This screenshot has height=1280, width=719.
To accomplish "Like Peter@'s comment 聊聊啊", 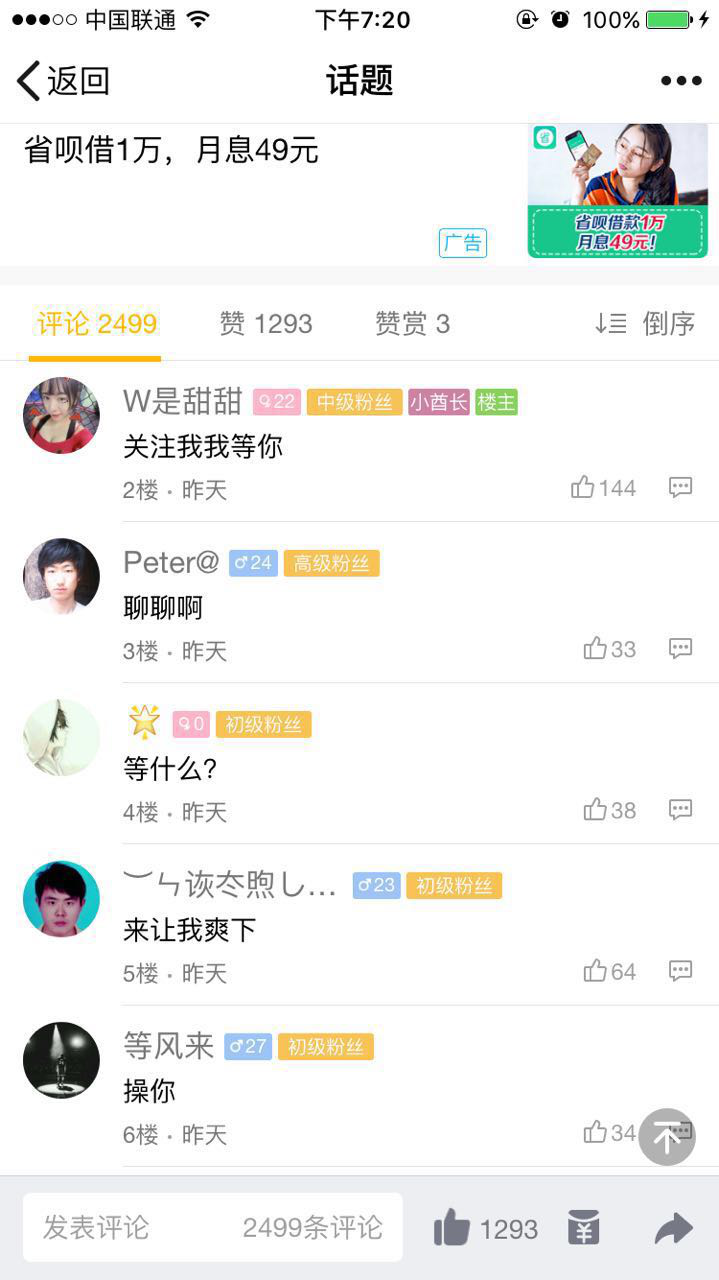I will (x=609, y=649).
